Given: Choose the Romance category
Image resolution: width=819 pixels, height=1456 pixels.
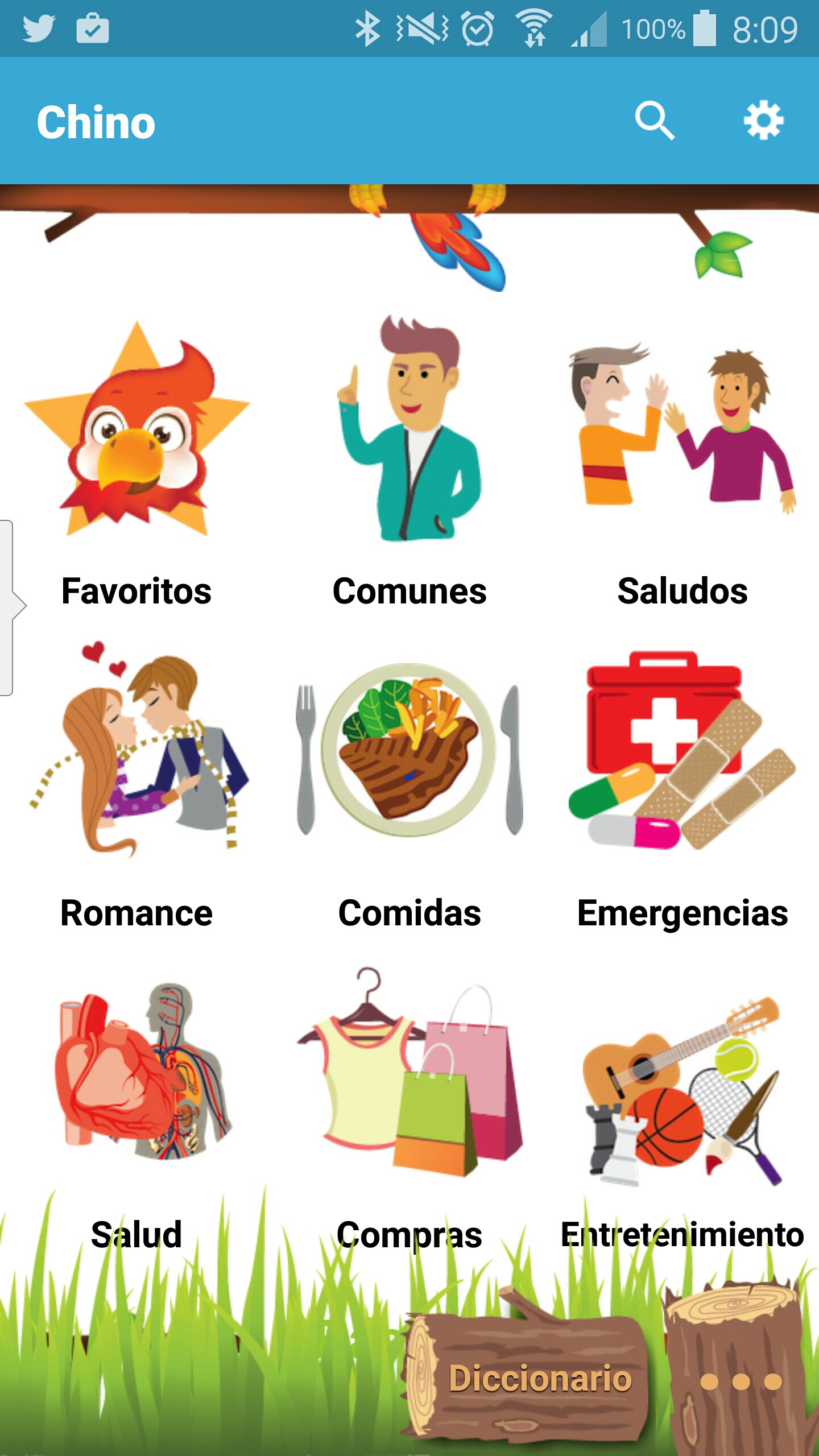Looking at the screenshot, I should (136, 785).
